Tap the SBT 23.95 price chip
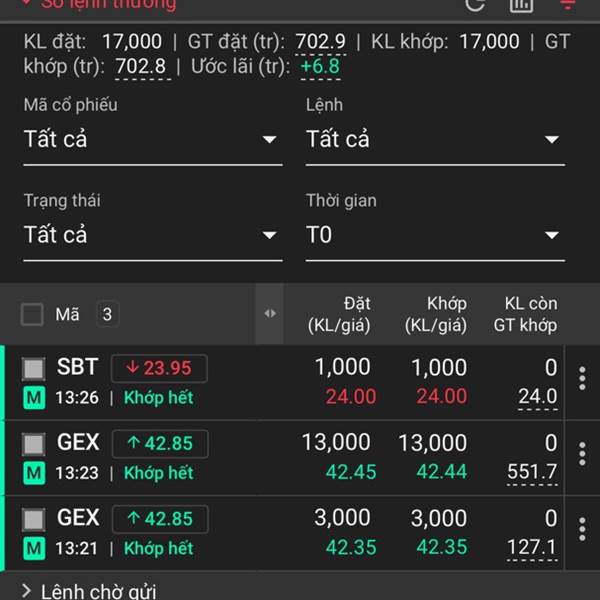The image size is (600, 600). 159,368
